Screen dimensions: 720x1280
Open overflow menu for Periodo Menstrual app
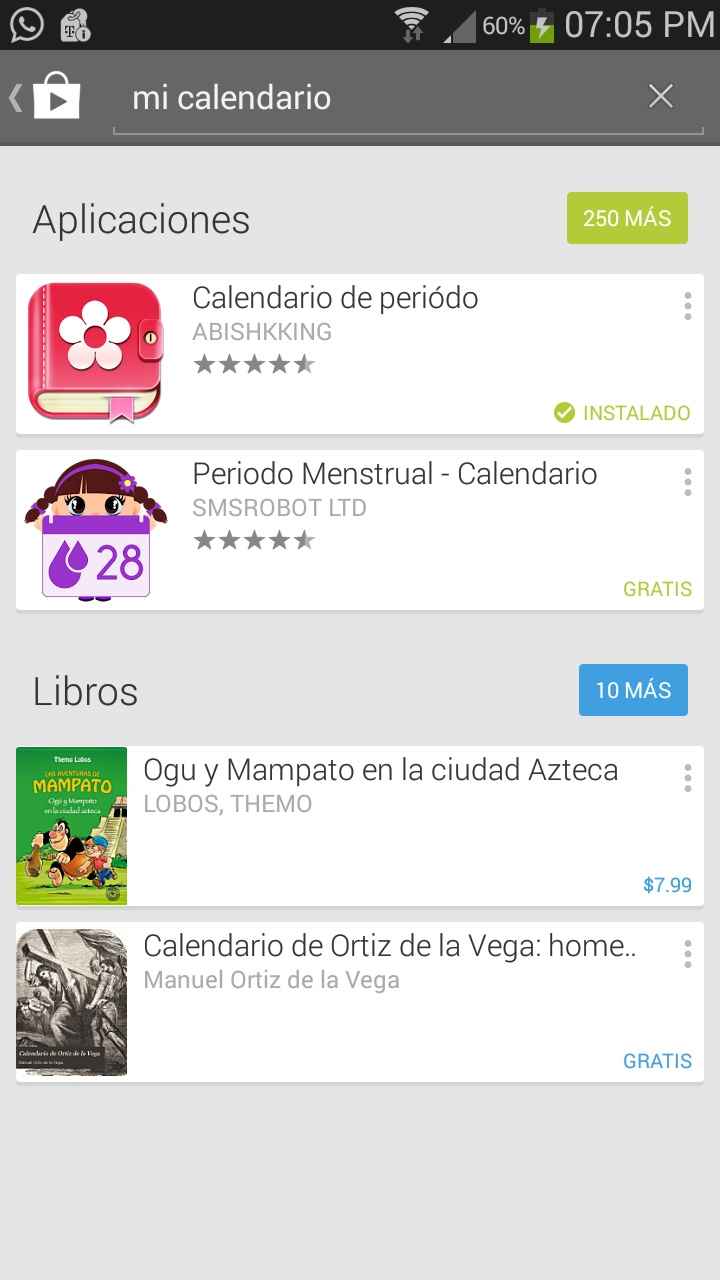click(687, 483)
